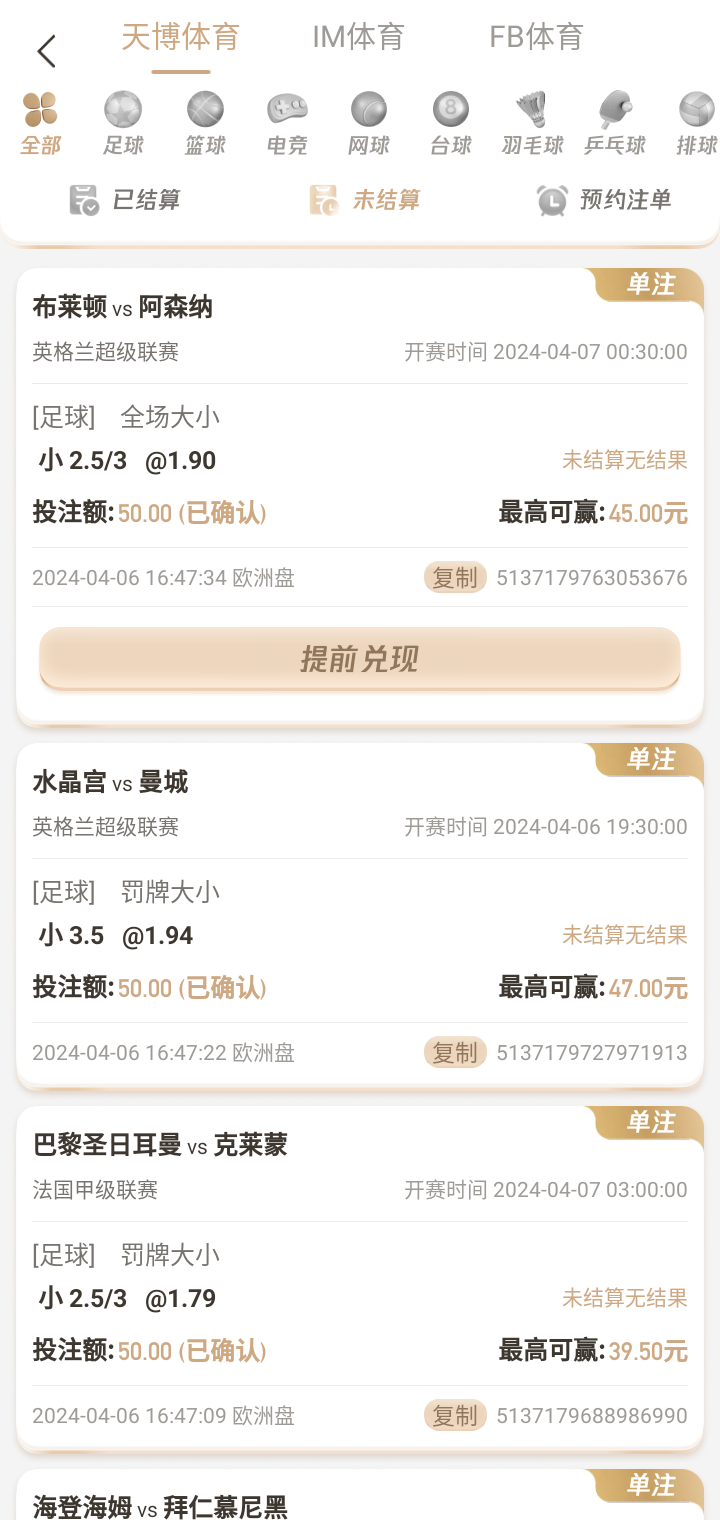Show 乒乓球 bets only
The image size is (720, 1520).
coord(615,123)
